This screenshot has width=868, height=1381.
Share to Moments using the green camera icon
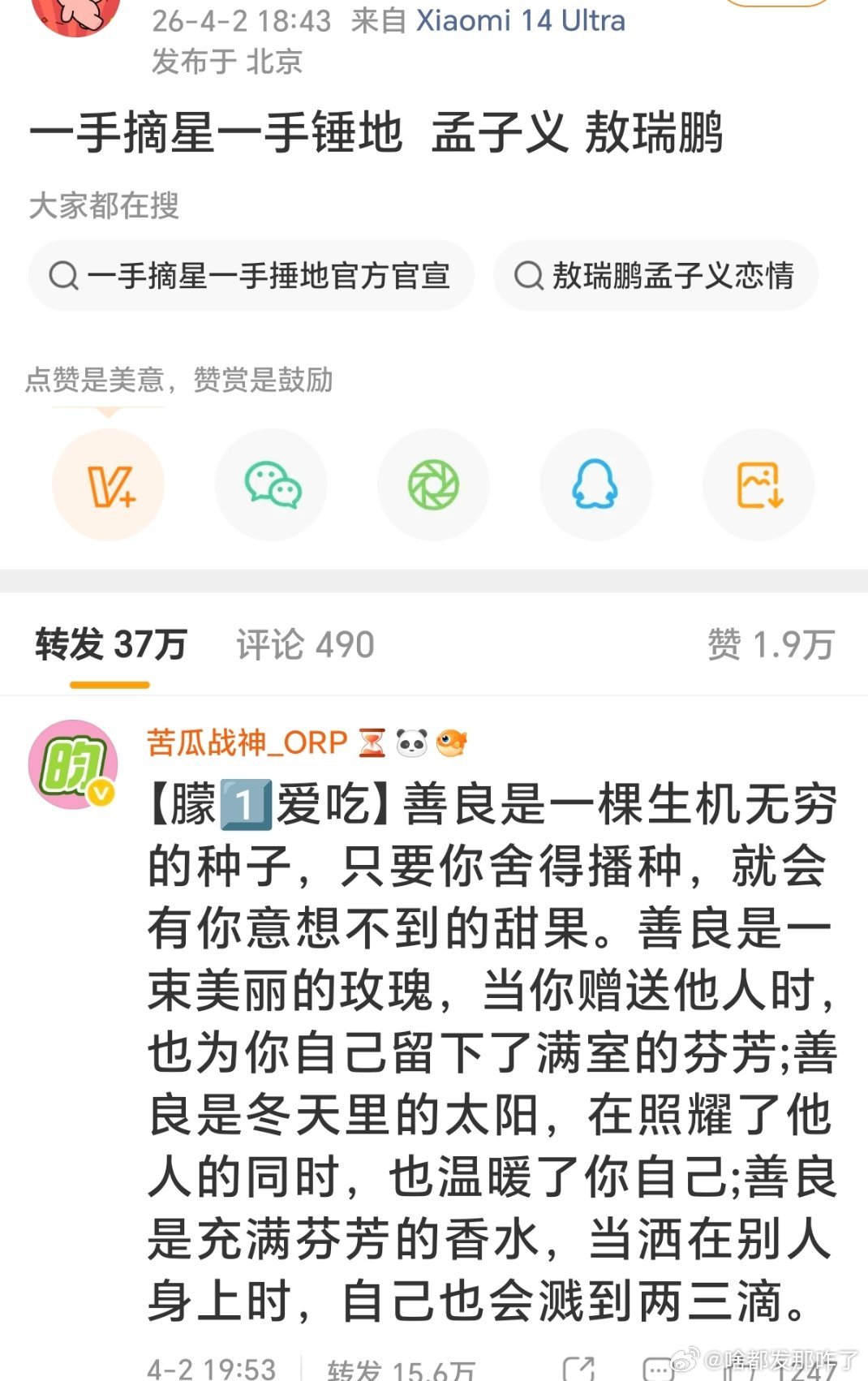tap(433, 484)
